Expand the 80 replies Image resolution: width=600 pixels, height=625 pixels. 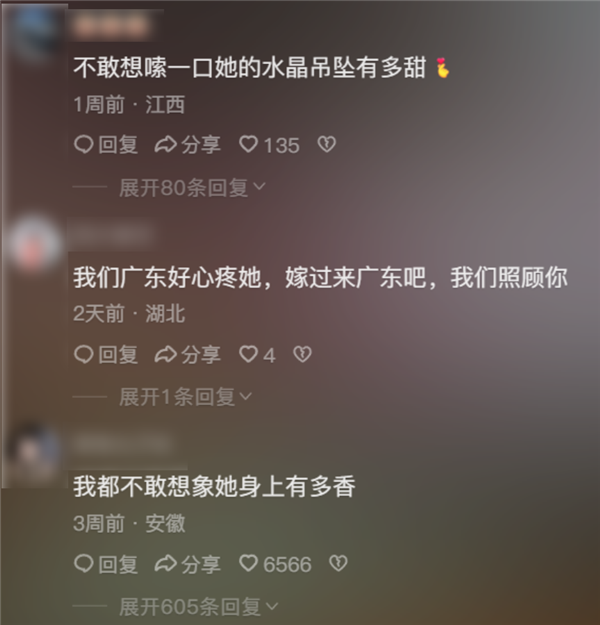192,187
